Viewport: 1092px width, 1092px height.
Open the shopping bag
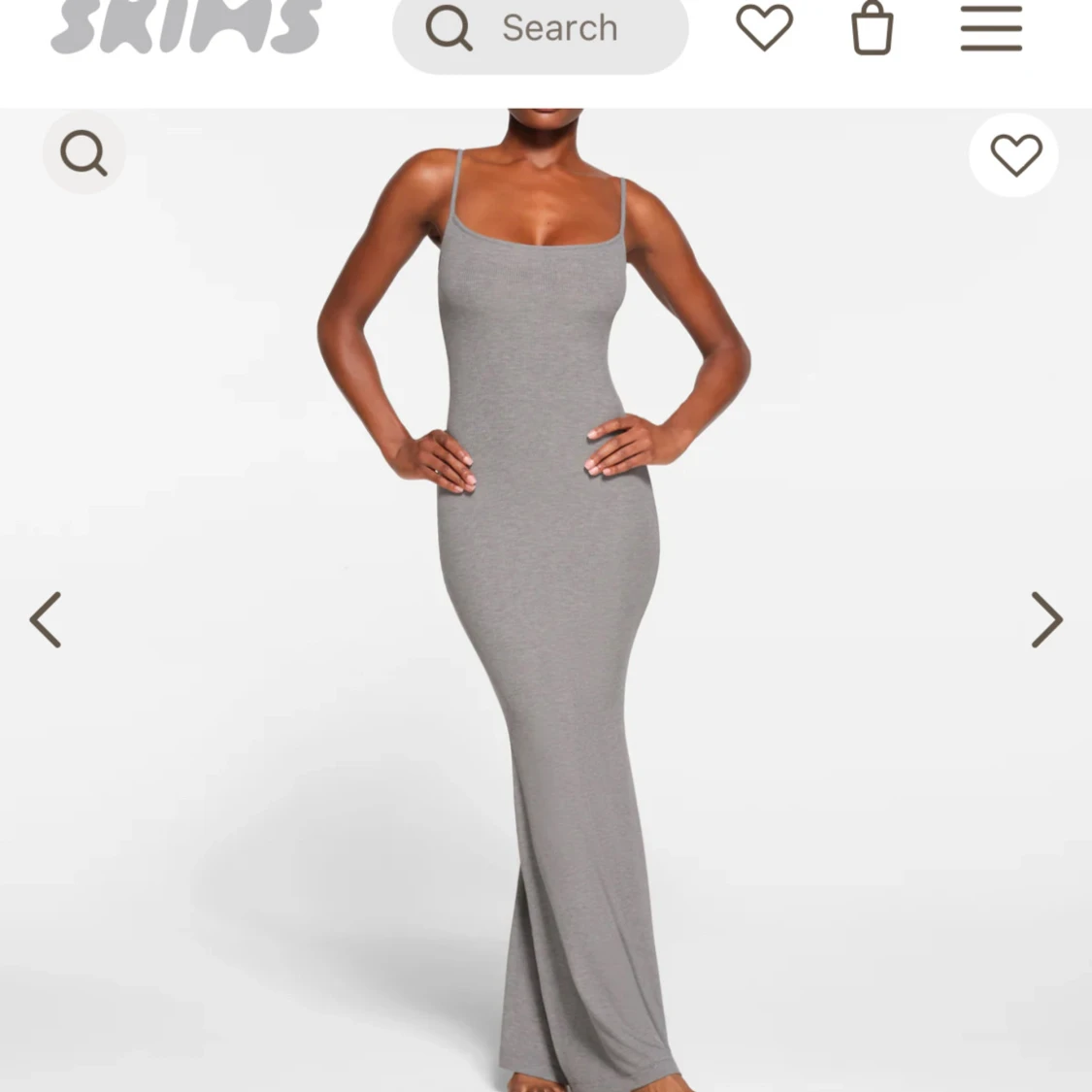[872, 28]
